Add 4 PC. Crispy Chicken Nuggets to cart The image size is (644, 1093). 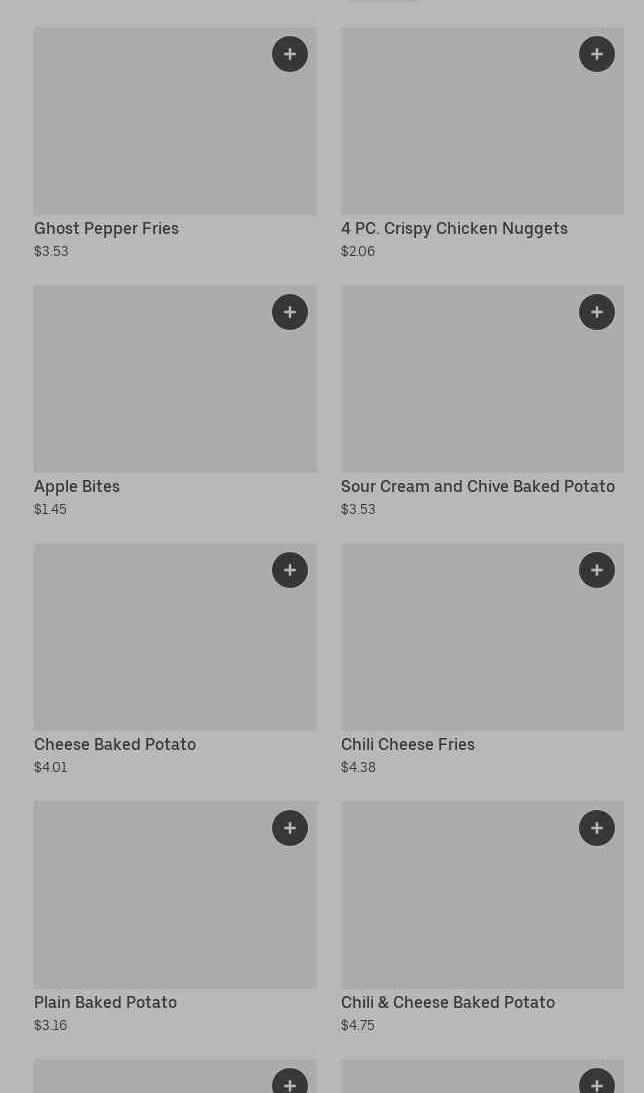click(x=597, y=54)
